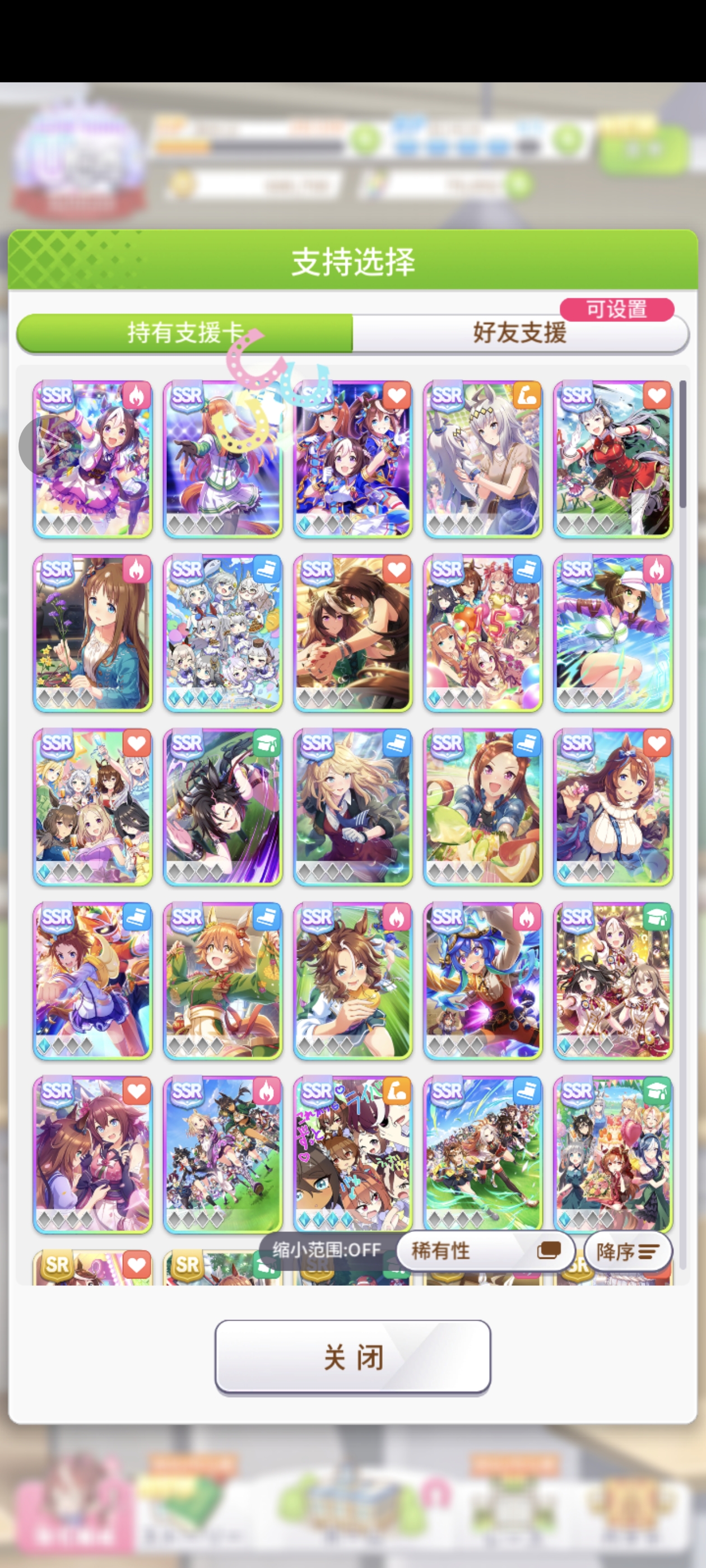This screenshot has width=706, height=1568.
Task: Pick SSR card showing number 15 balloons
Action: [482, 633]
